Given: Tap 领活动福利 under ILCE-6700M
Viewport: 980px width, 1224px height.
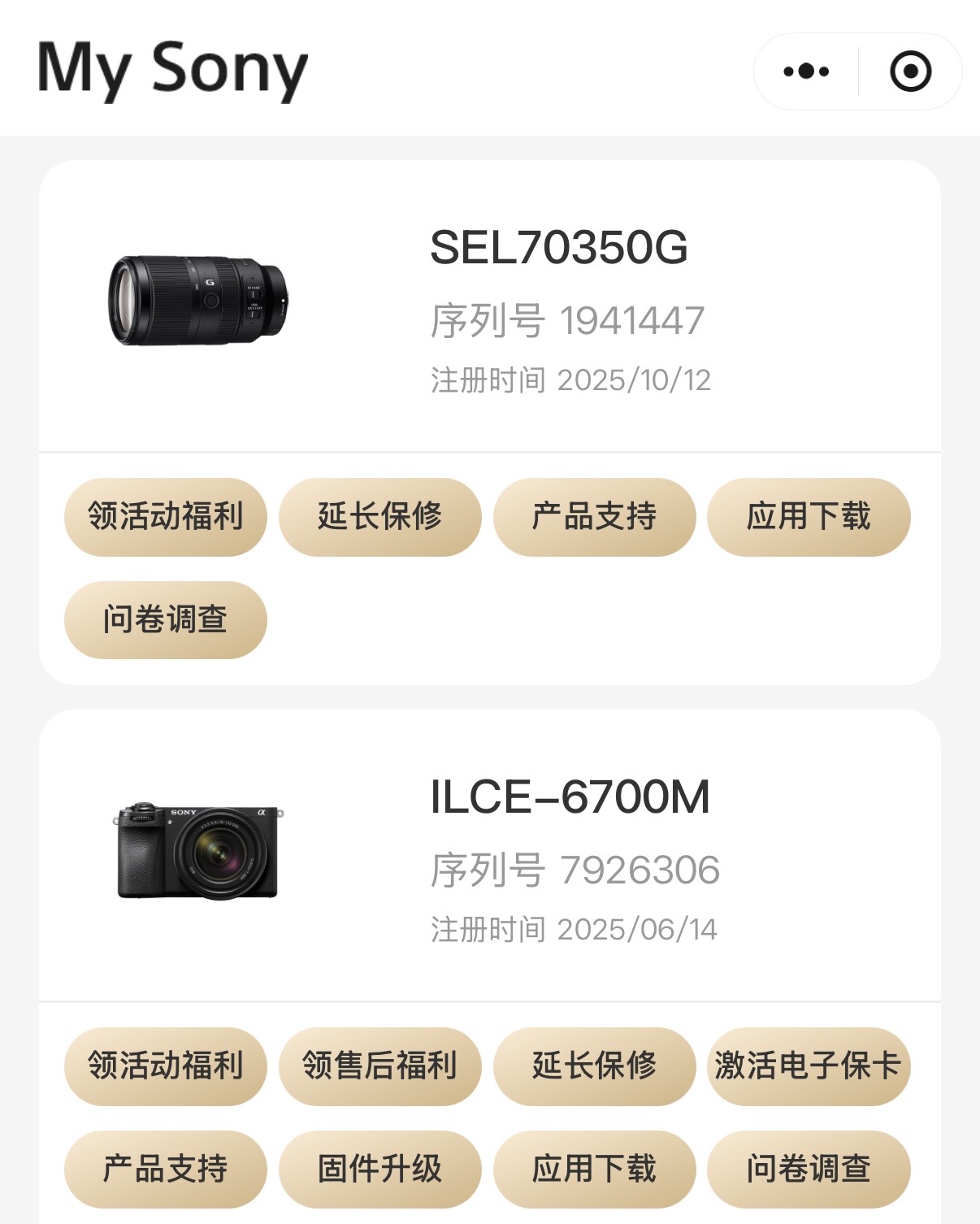Looking at the screenshot, I should [x=166, y=1066].
